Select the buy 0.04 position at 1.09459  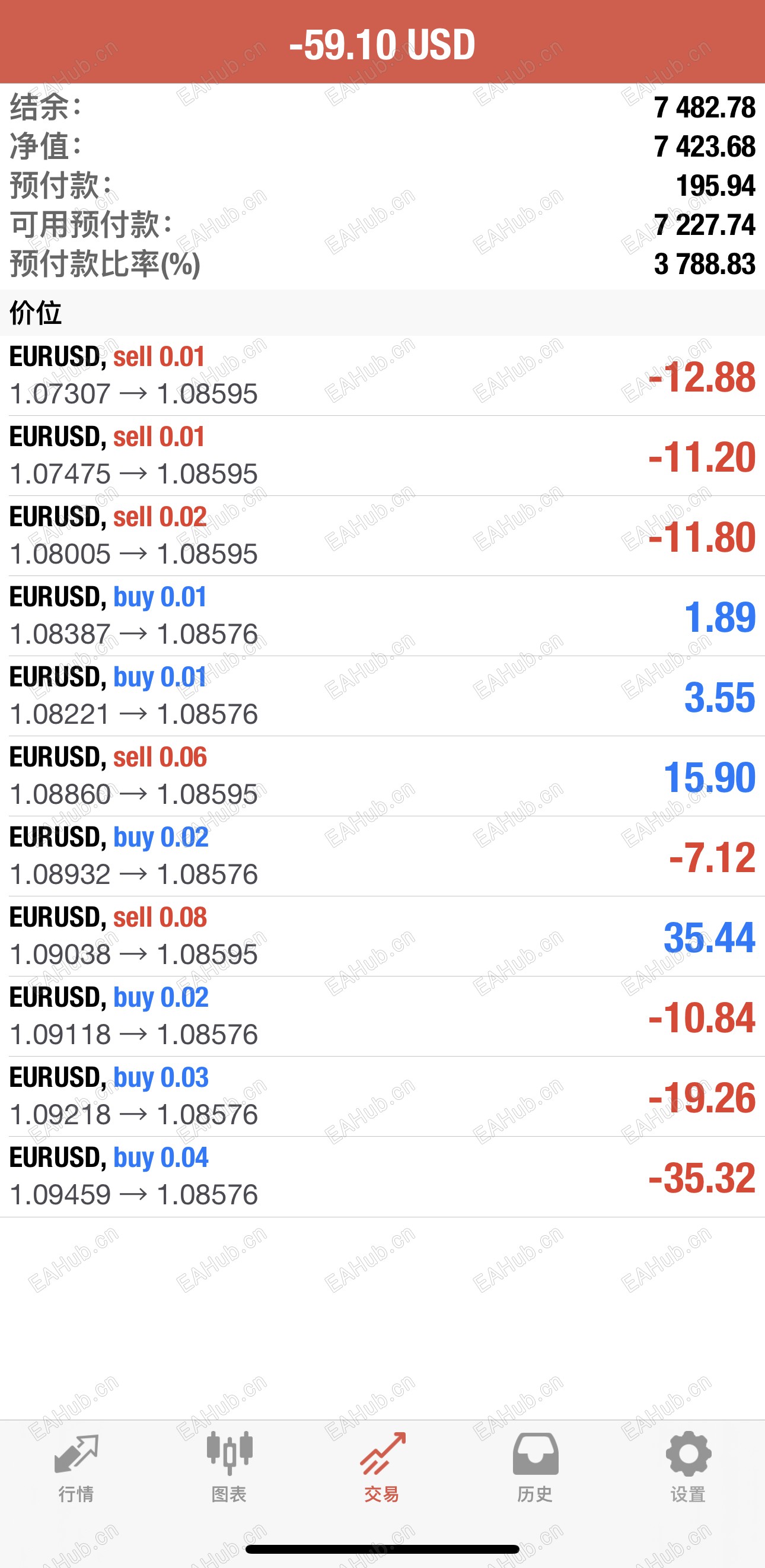pyautogui.click(x=382, y=1176)
